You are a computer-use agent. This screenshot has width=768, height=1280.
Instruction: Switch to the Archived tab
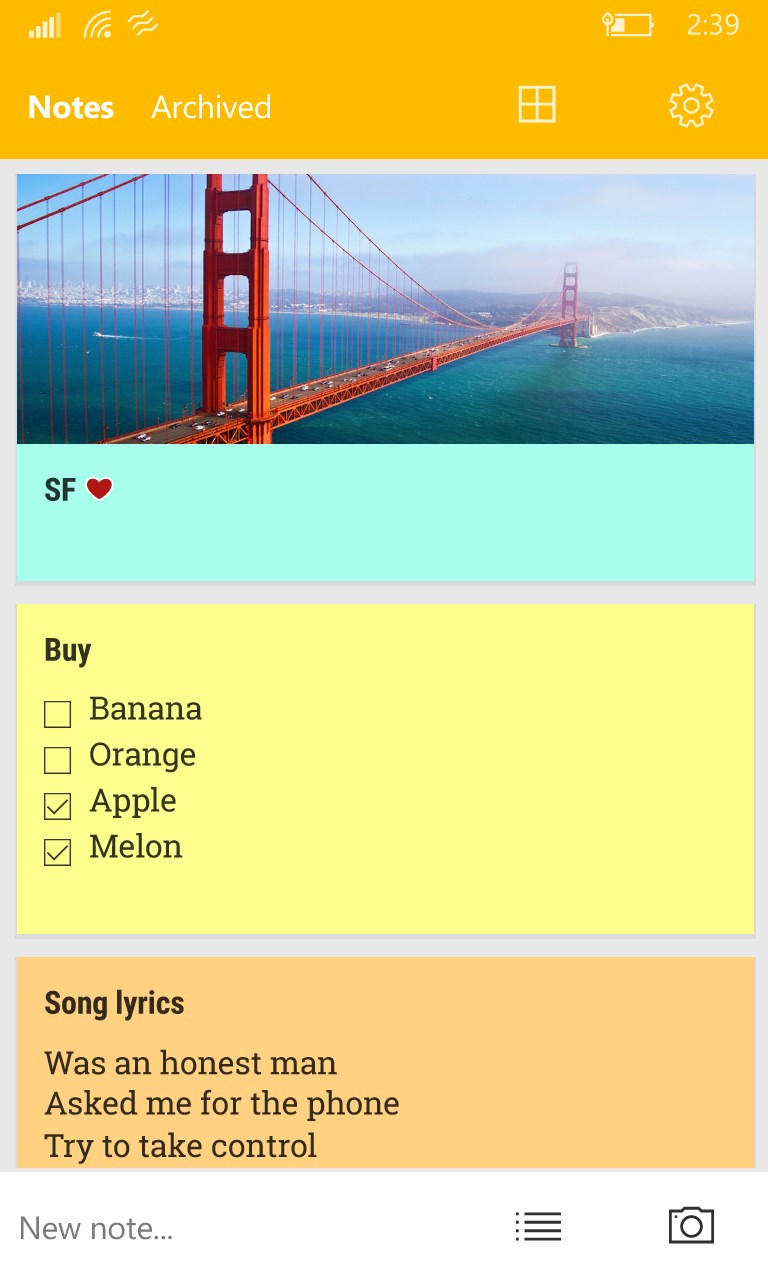coord(211,107)
